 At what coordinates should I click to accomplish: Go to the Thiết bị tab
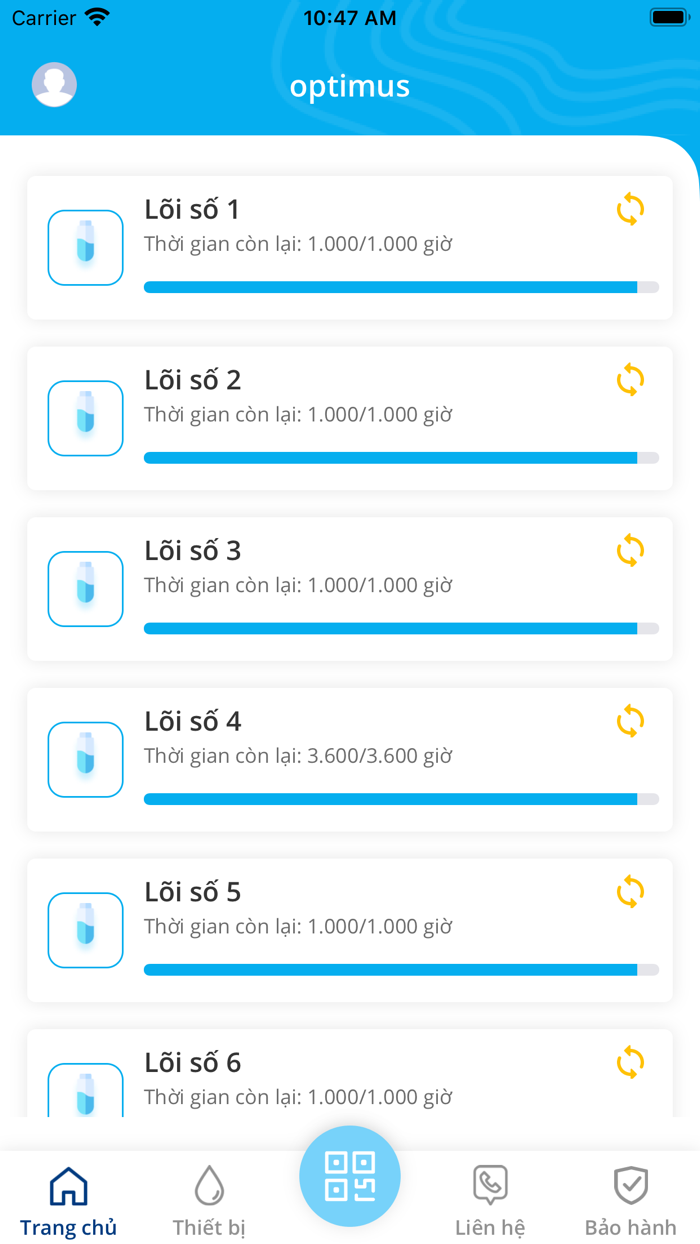click(x=209, y=1202)
